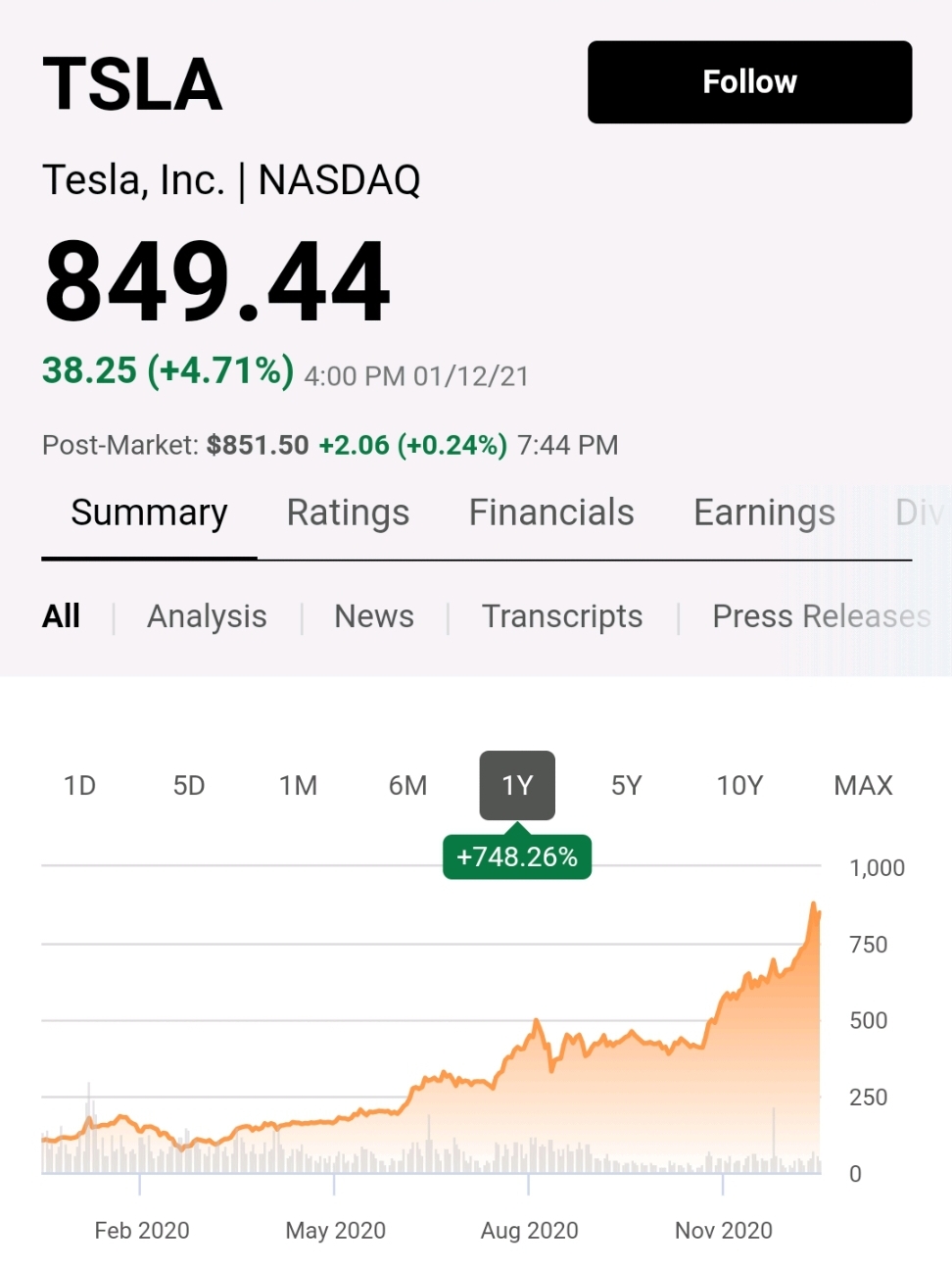The height and width of the screenshot is (1270, 952).
Task: Display the 10Y chart
Action: [739, 786]
